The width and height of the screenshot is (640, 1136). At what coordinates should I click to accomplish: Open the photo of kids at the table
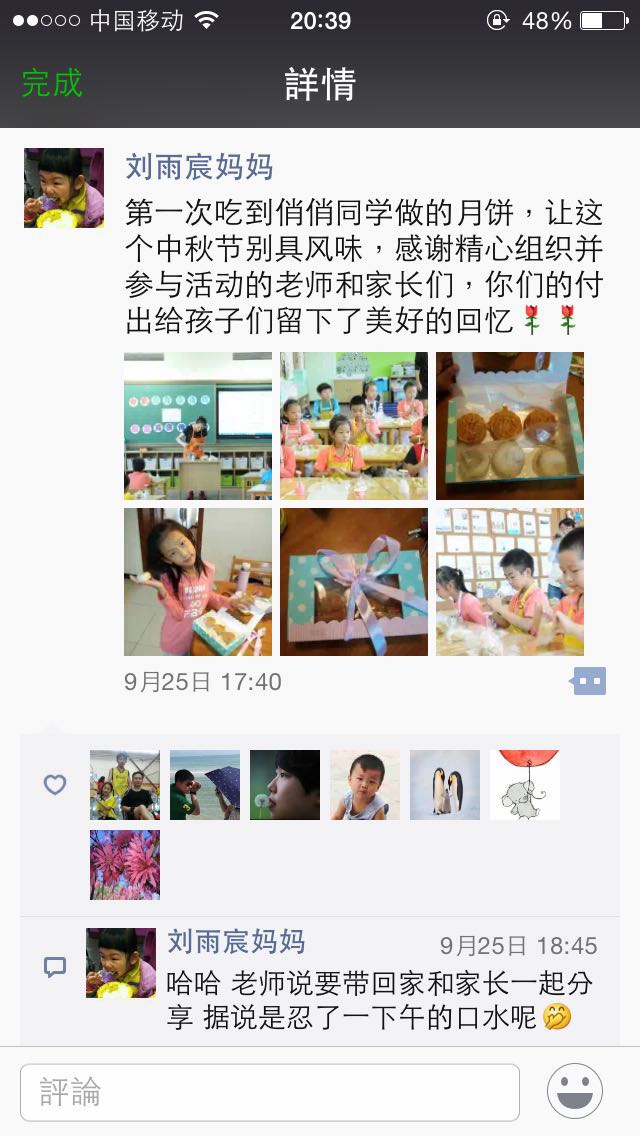pyautogui.click(x=354, y=426)
